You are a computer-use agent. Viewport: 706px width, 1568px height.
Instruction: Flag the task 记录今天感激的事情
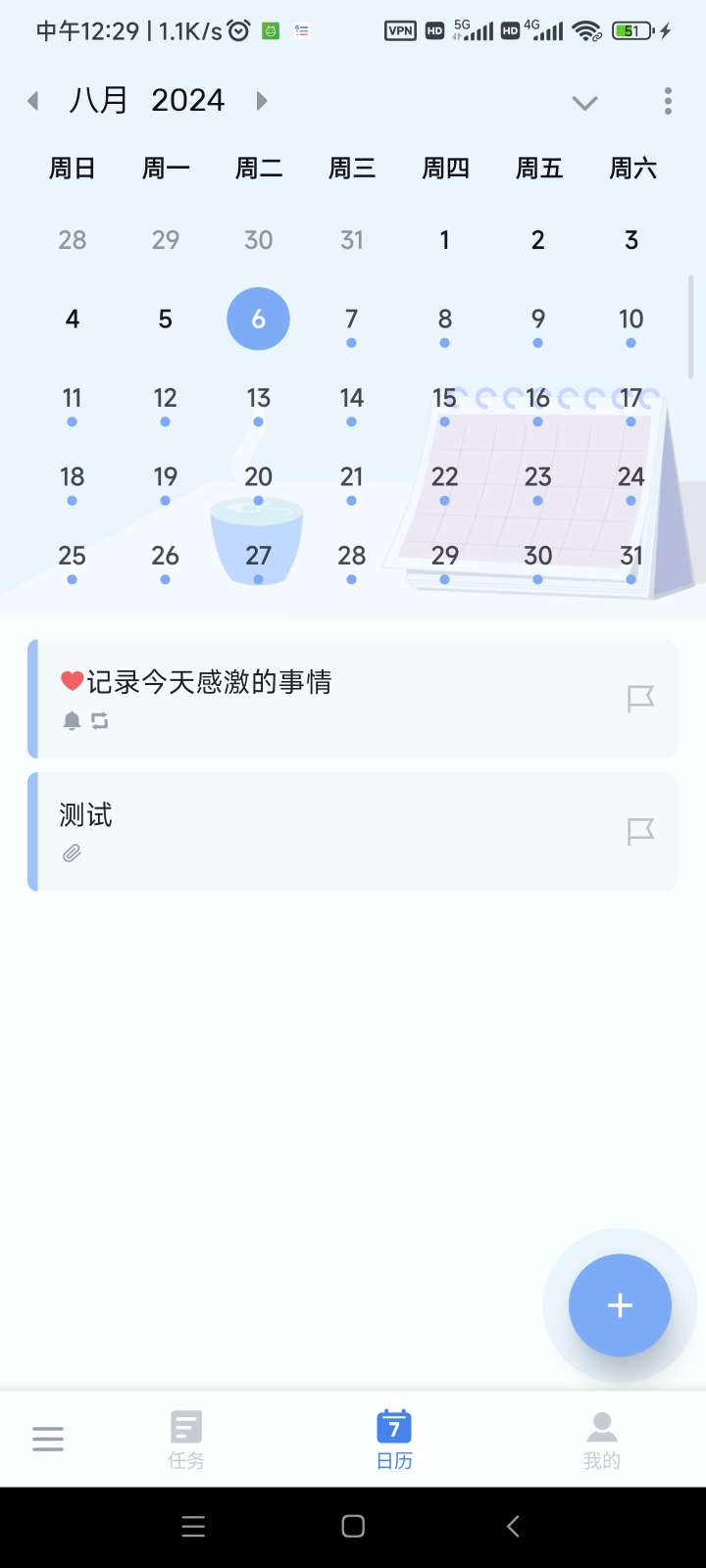coord(640,699)
